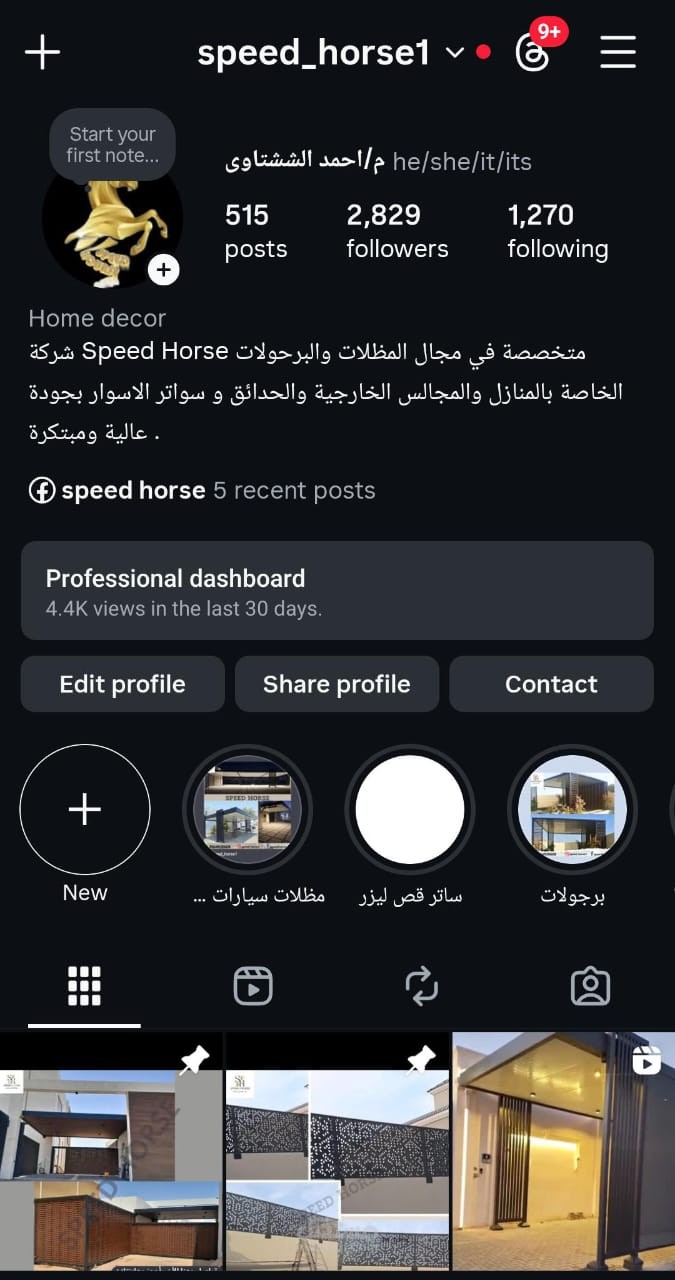Open the برجولات highlight
The width and height of the screenshot is (675, 1280).
pos(572,809)
